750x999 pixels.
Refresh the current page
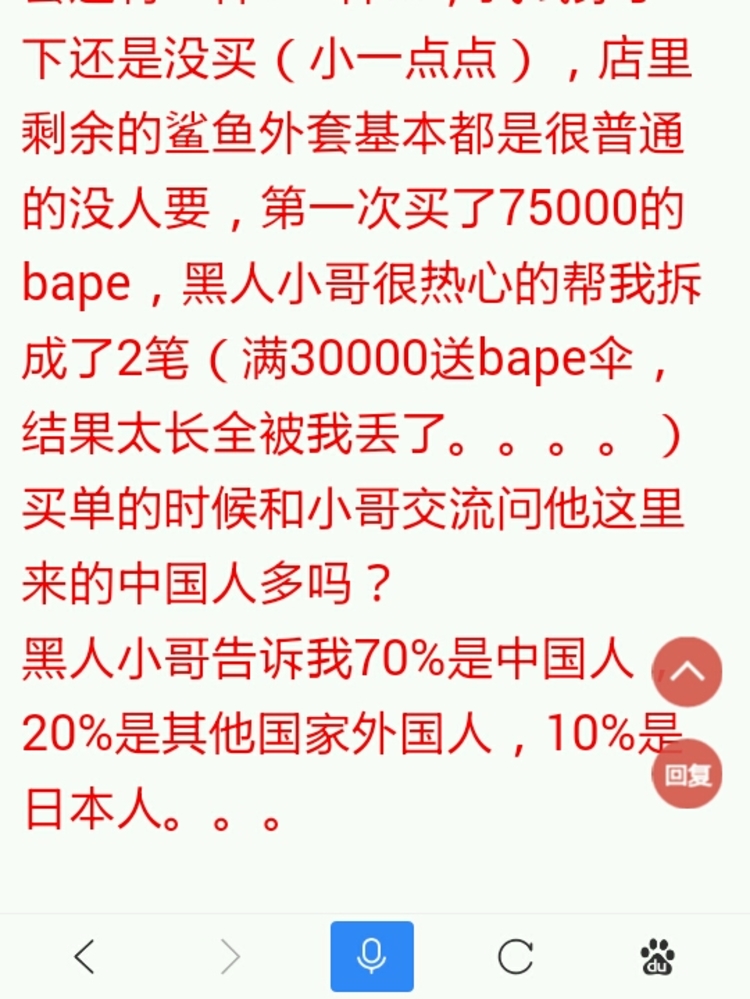[x=515, y=957]
